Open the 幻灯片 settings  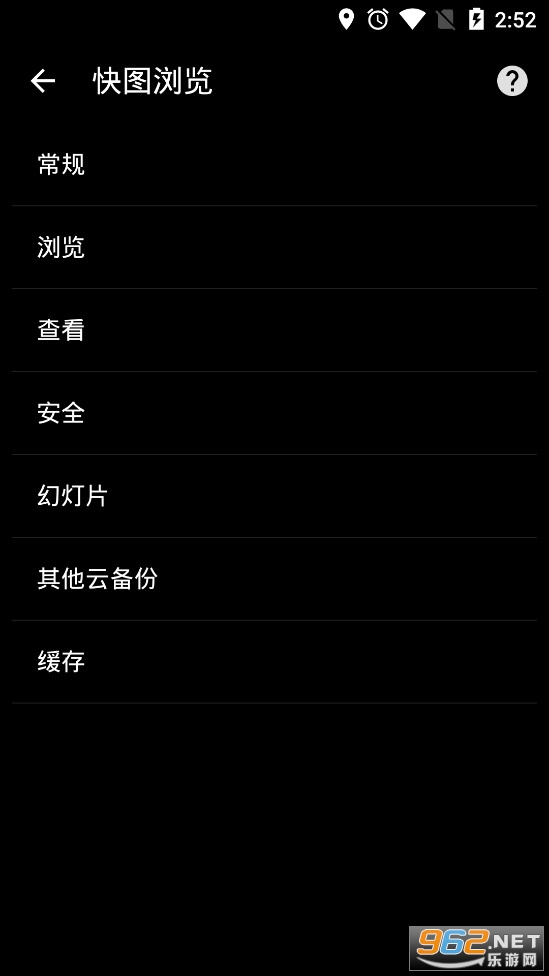[x=274, y=496]
